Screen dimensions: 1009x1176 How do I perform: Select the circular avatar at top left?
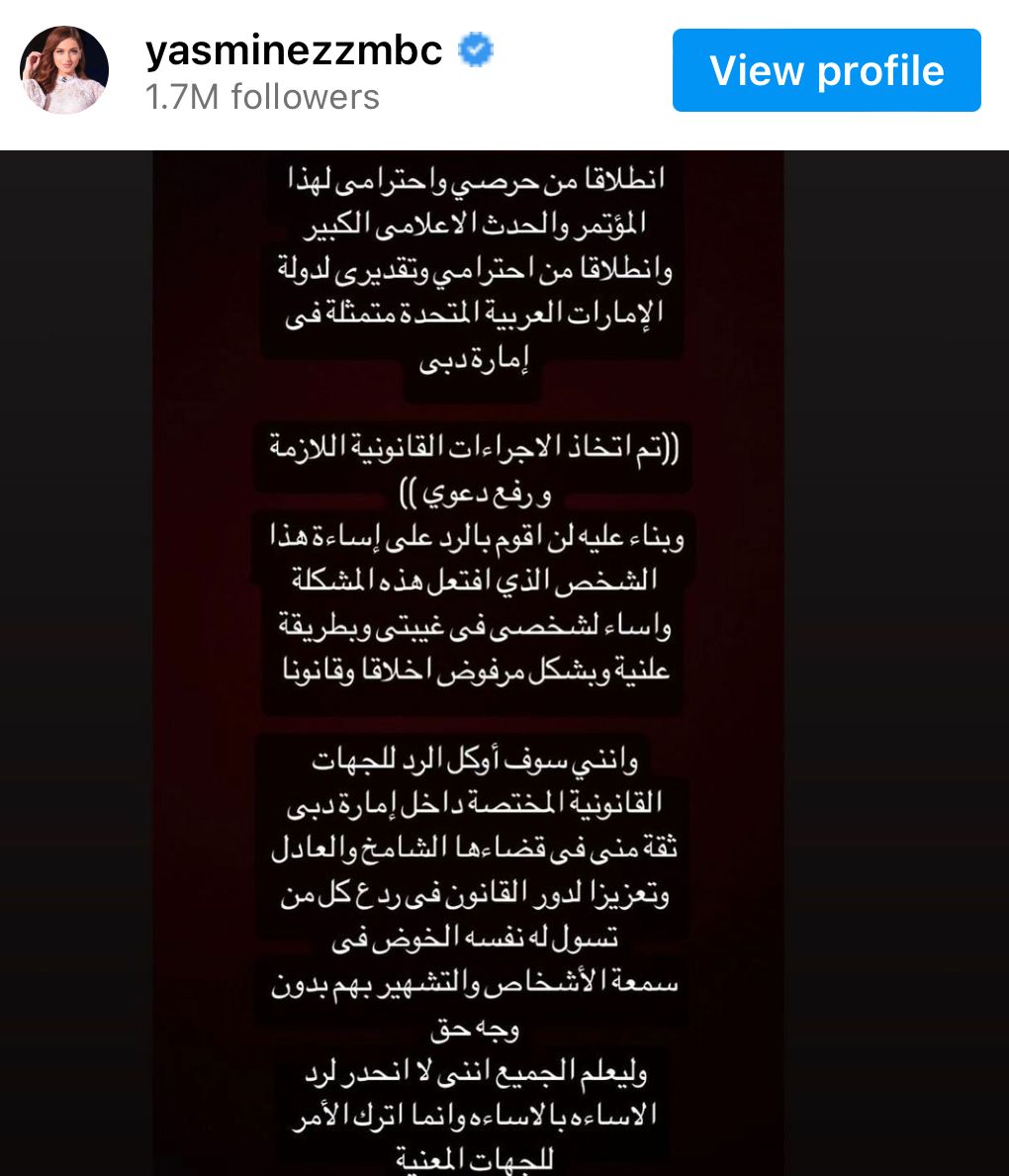pyautogui.click(x=63, y=69)
